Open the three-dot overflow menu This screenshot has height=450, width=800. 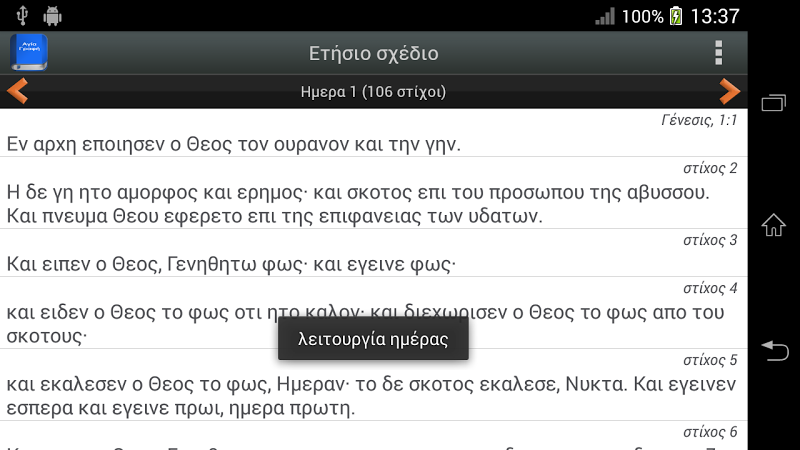point(717,53)
